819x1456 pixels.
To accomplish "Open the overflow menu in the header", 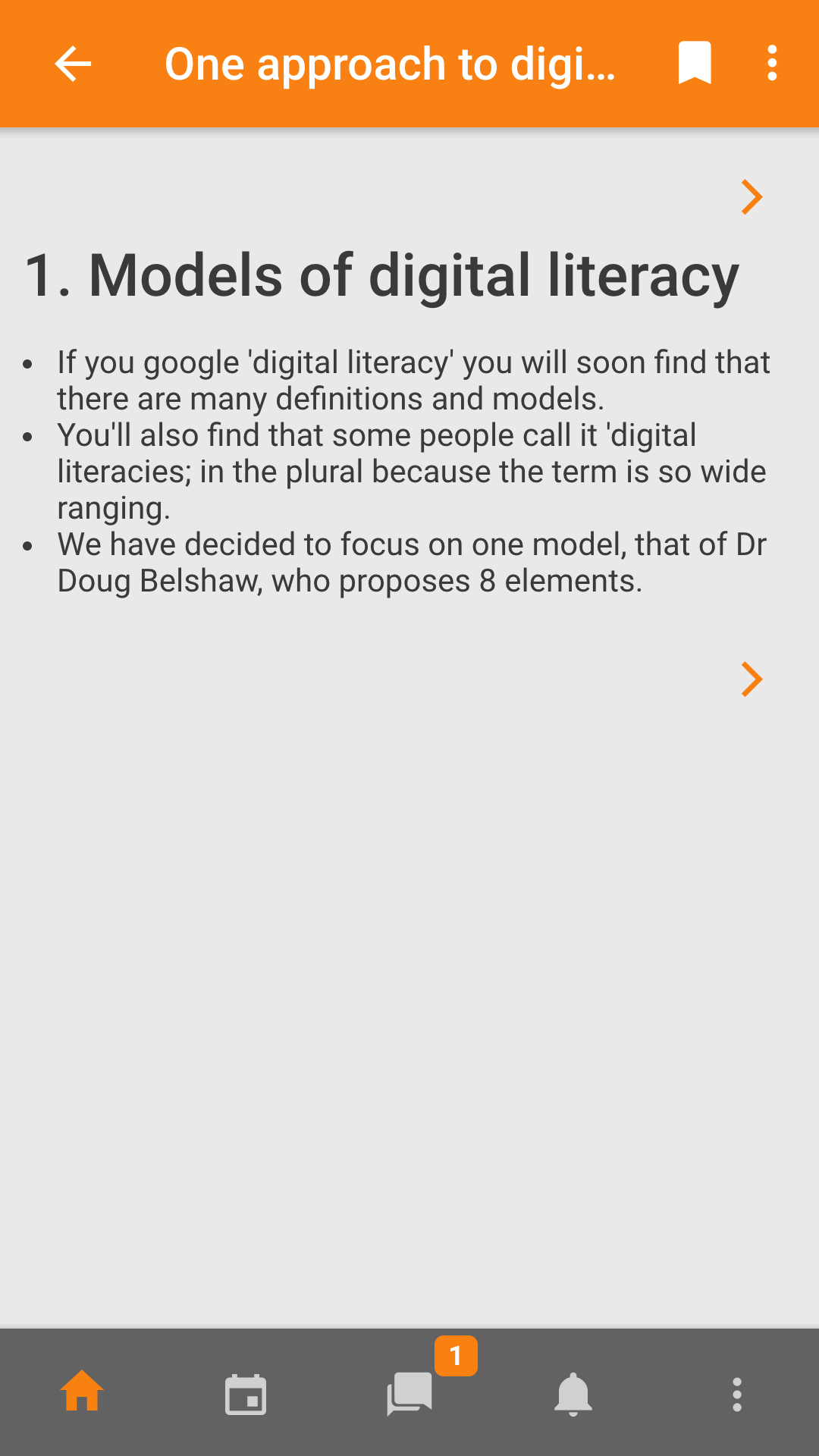I will coord(772,63).
